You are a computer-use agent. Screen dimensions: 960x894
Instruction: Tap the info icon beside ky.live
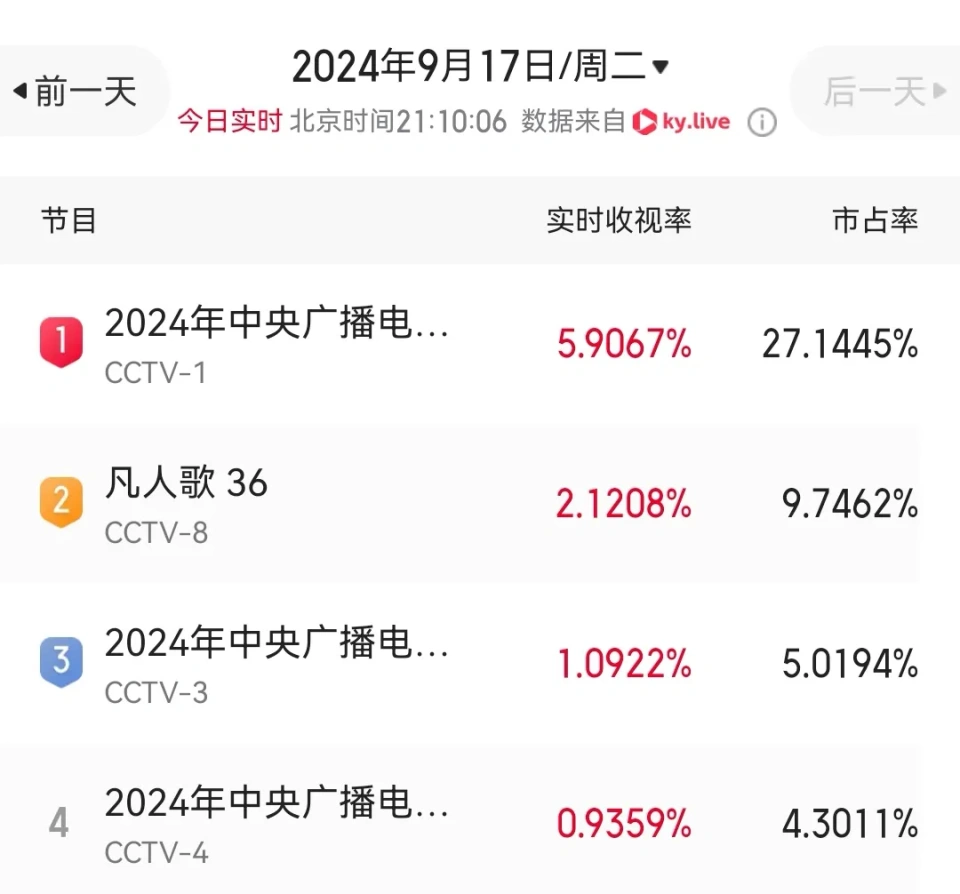point(762,123)
